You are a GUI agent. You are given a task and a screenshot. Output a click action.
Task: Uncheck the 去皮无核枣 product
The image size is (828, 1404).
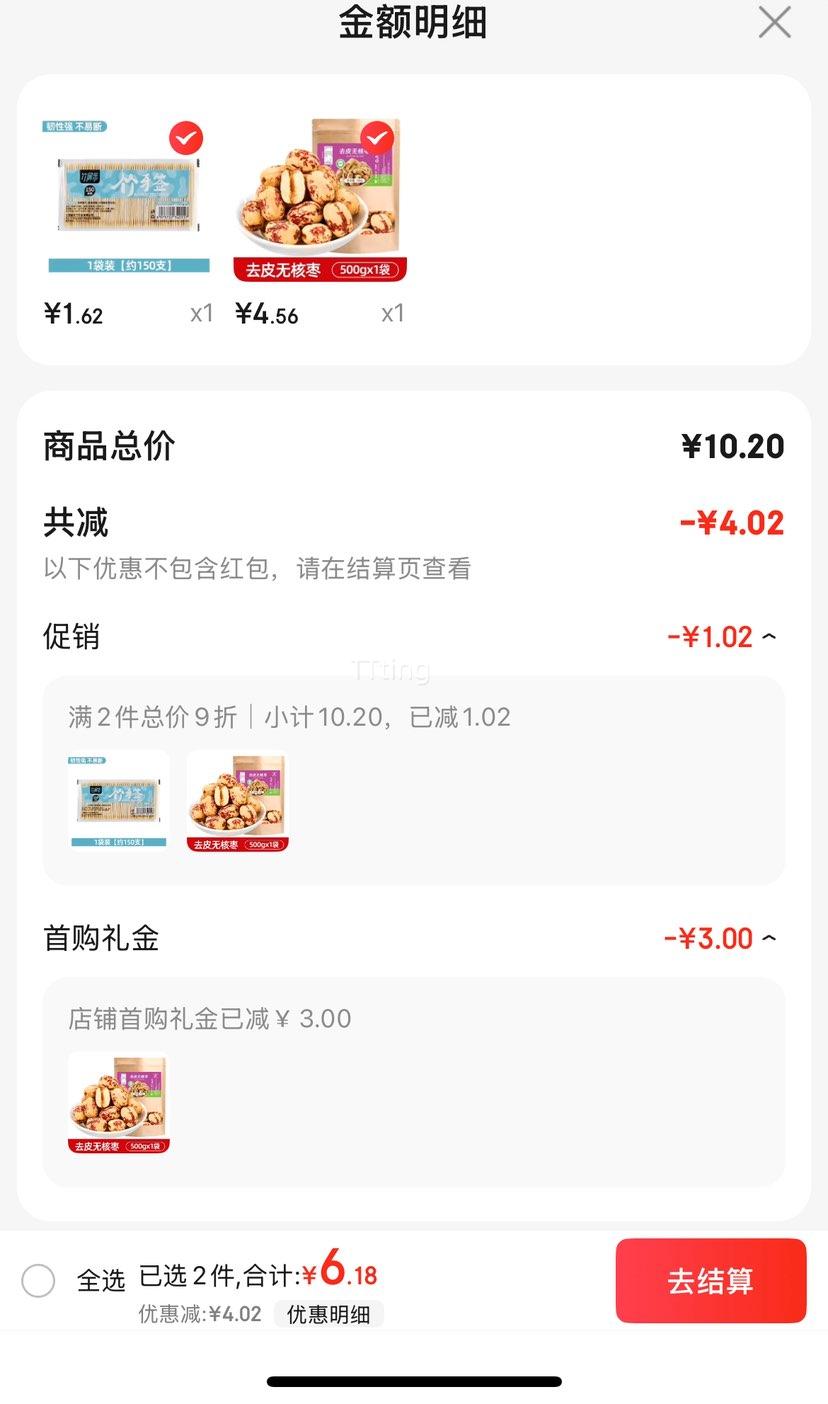click(377, 138)
